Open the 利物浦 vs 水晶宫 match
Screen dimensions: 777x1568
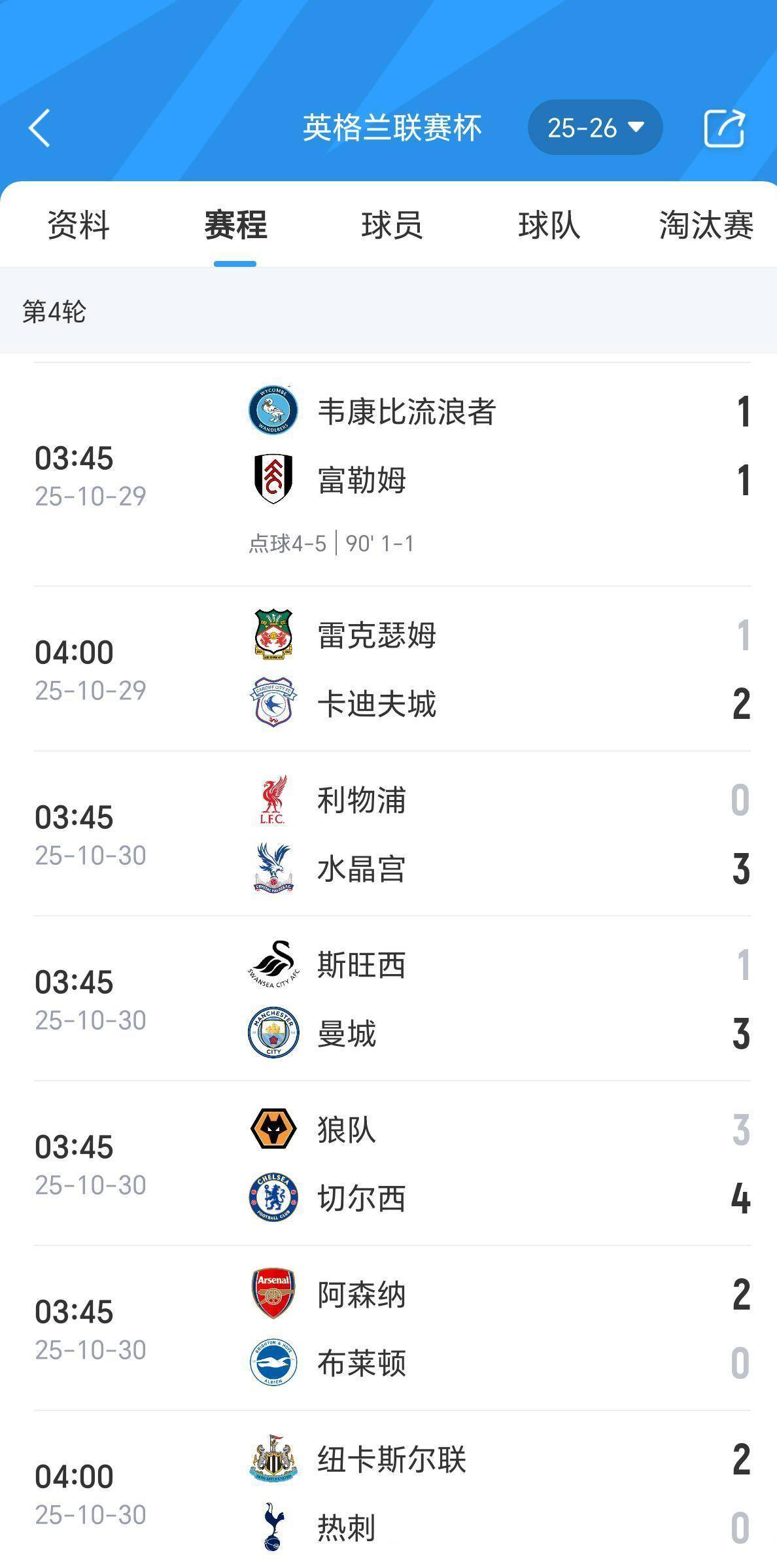[x=392, y=834]
